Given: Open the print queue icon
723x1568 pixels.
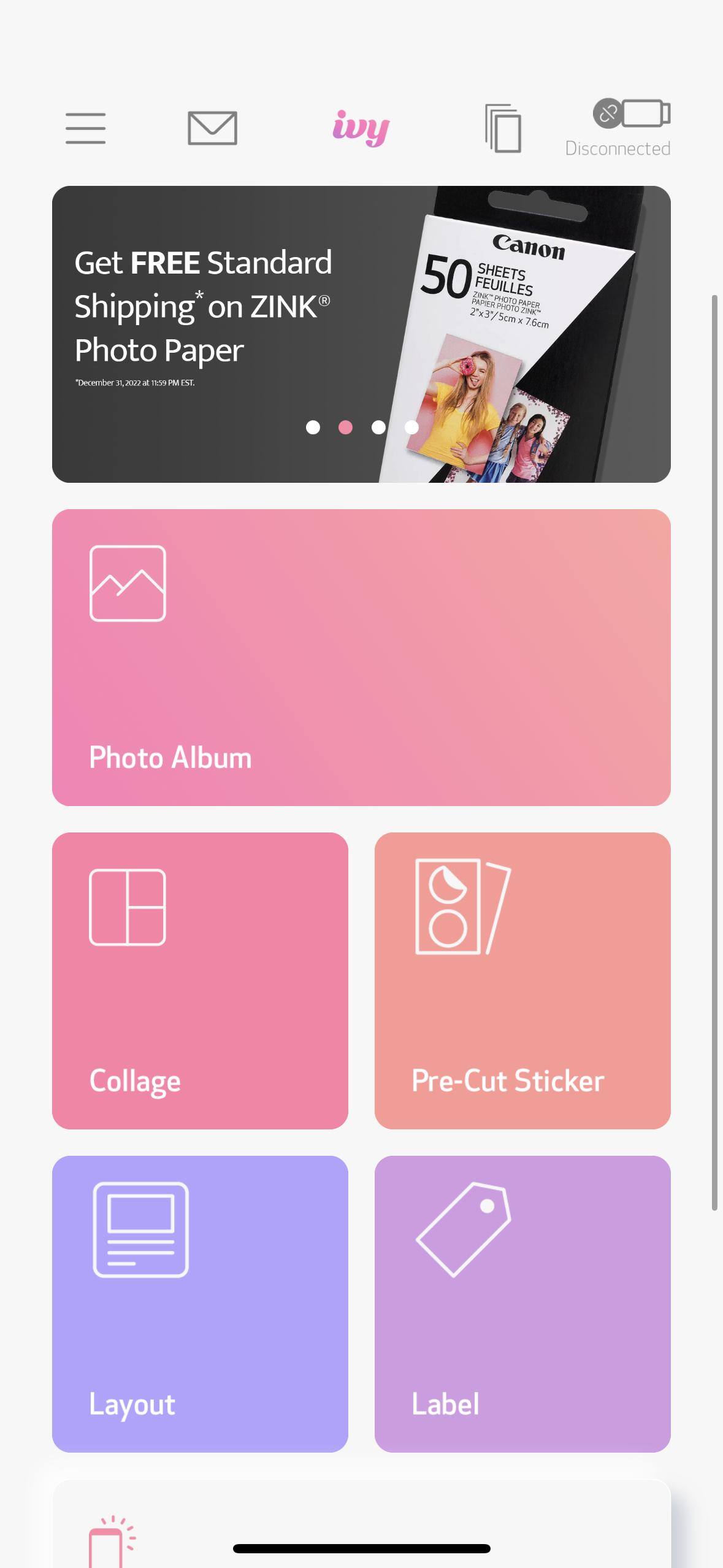Looking at the screenshot, I should point(503,128).
